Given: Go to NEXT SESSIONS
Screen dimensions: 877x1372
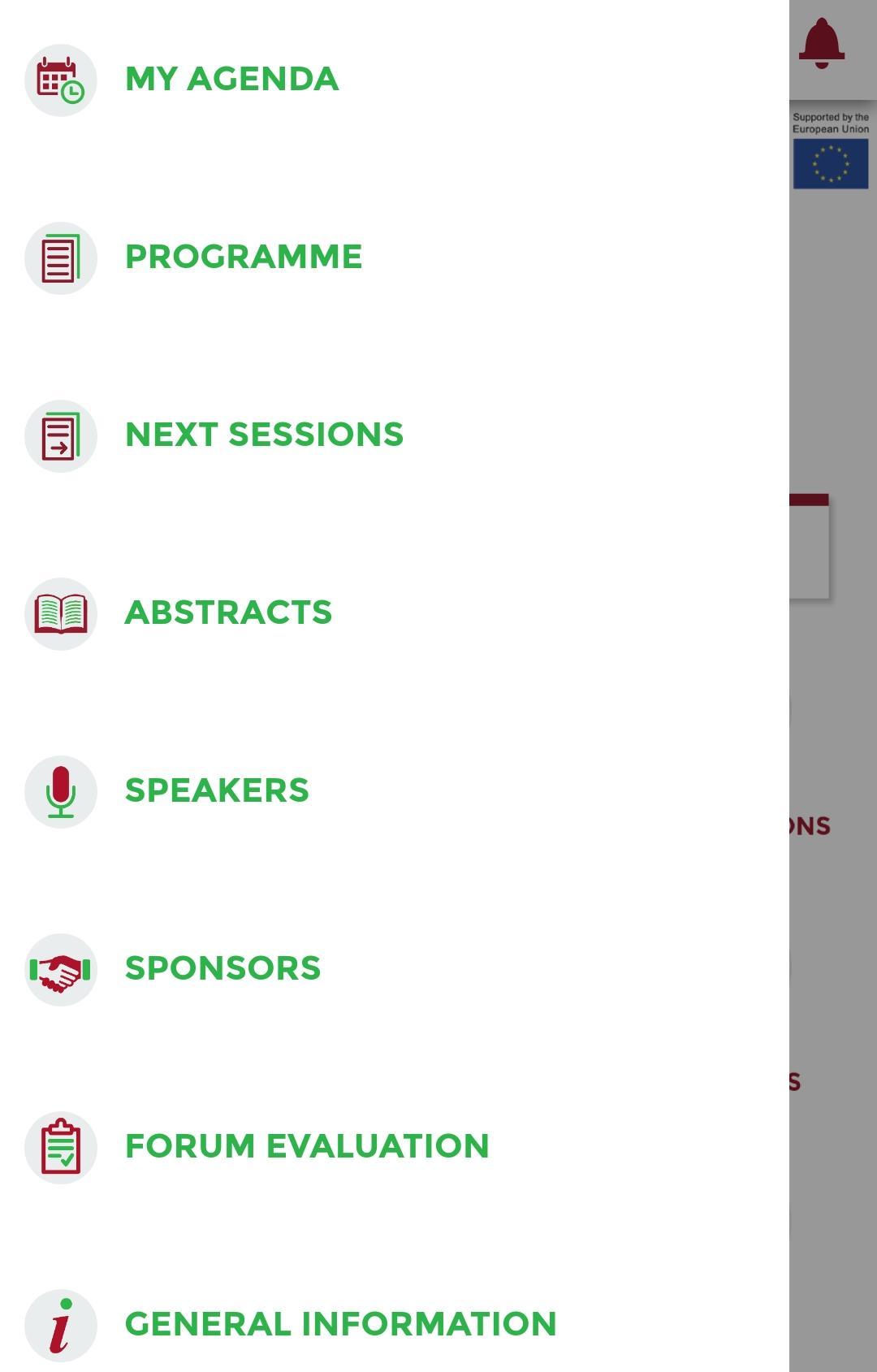Looking at the screenshot, I should [x=264, y=435].
